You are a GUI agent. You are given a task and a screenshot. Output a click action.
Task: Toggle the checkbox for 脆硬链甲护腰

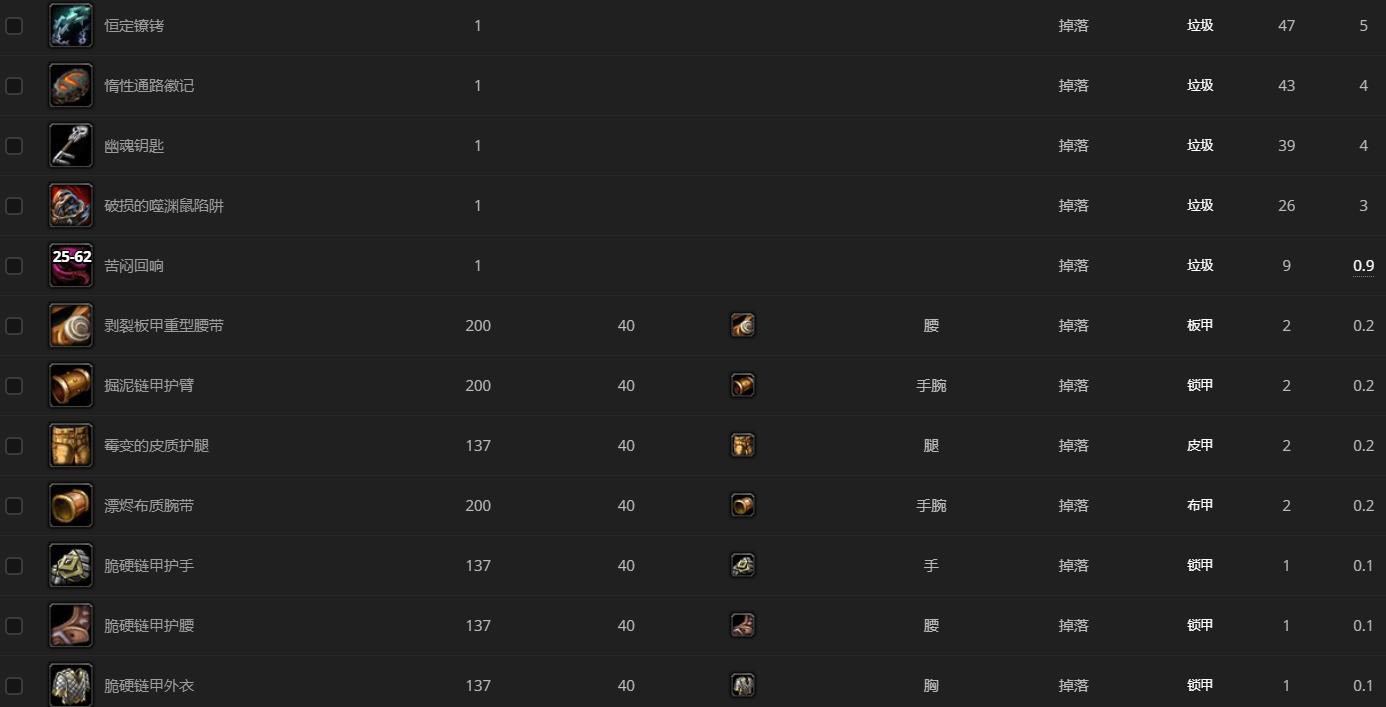(14, 626)
